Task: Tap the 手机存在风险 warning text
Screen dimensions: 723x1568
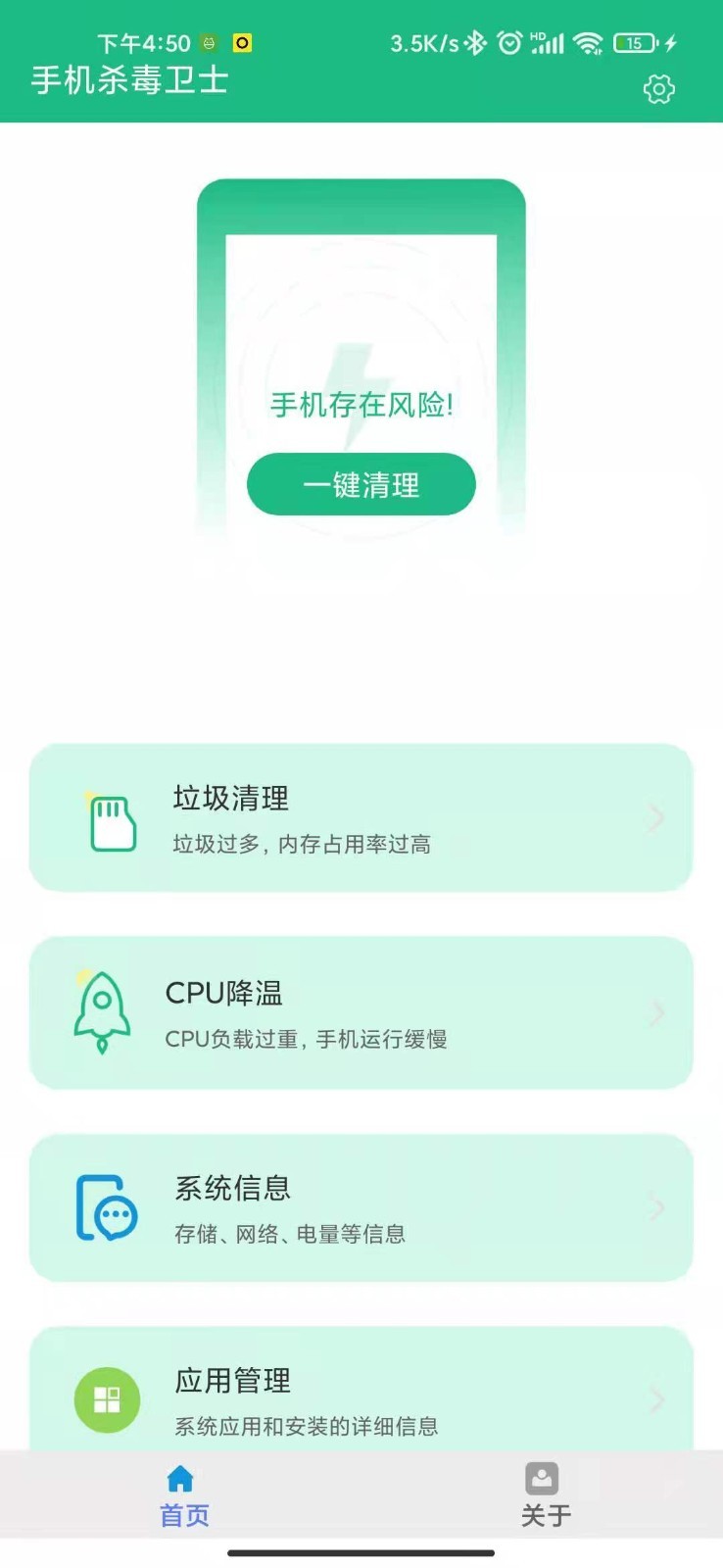Action: 361,405
